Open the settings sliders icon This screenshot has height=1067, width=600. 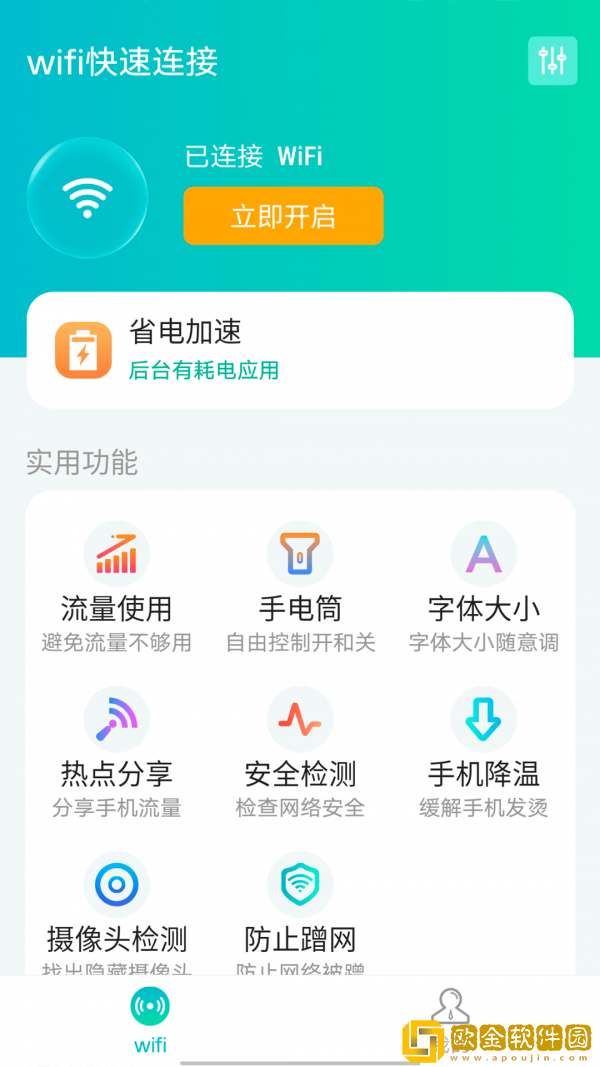(x=552, y=61)
